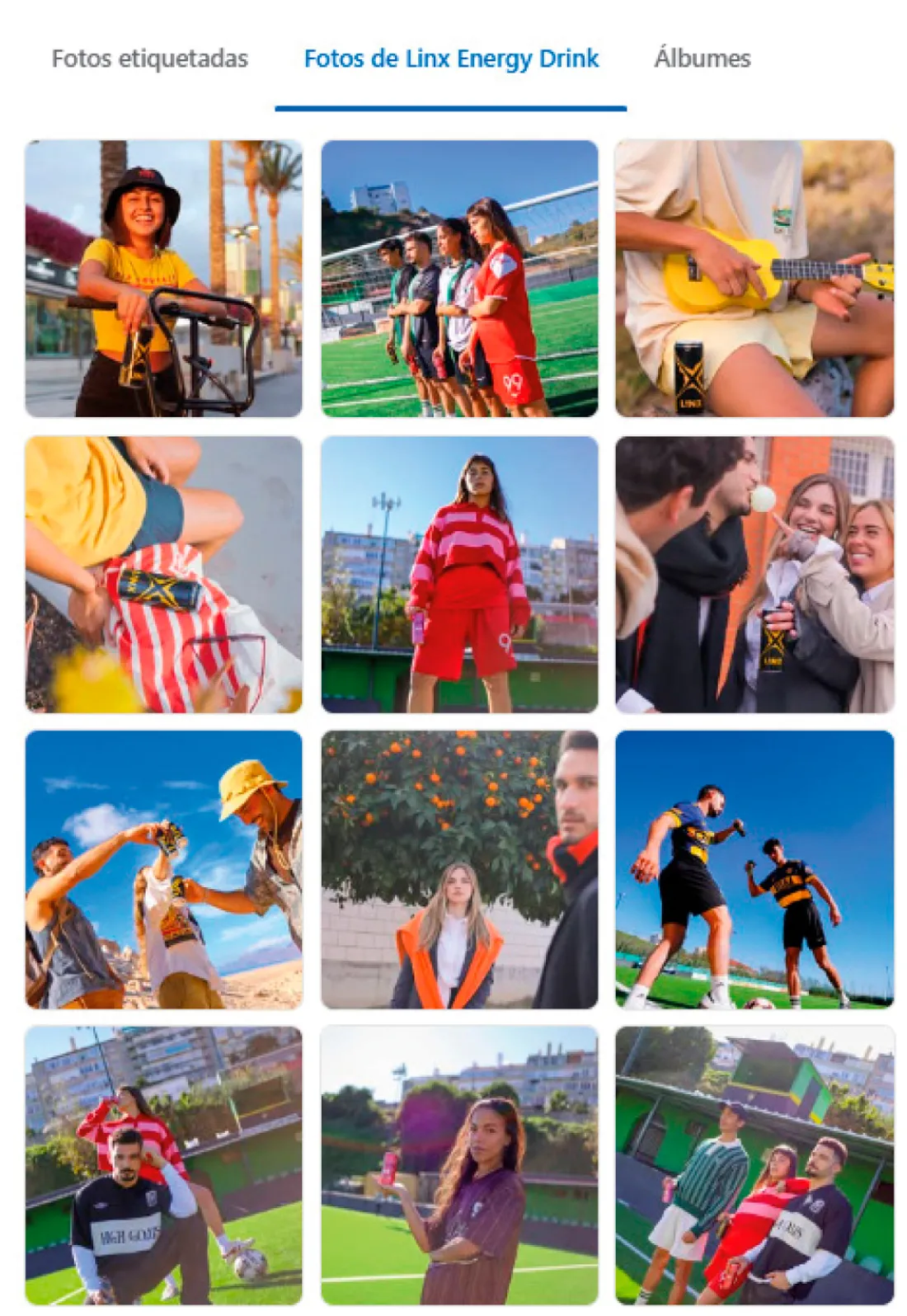The height and width of the screenshot is (1316, 907).
Task: Open photo of two footballers against blue sky
Action: (x=754, y=869)
